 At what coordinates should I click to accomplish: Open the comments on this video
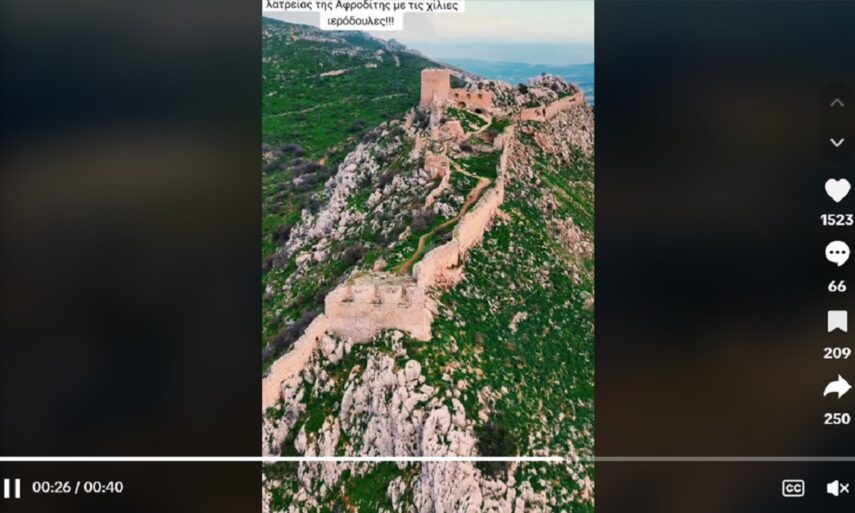(x=837, y=255)
